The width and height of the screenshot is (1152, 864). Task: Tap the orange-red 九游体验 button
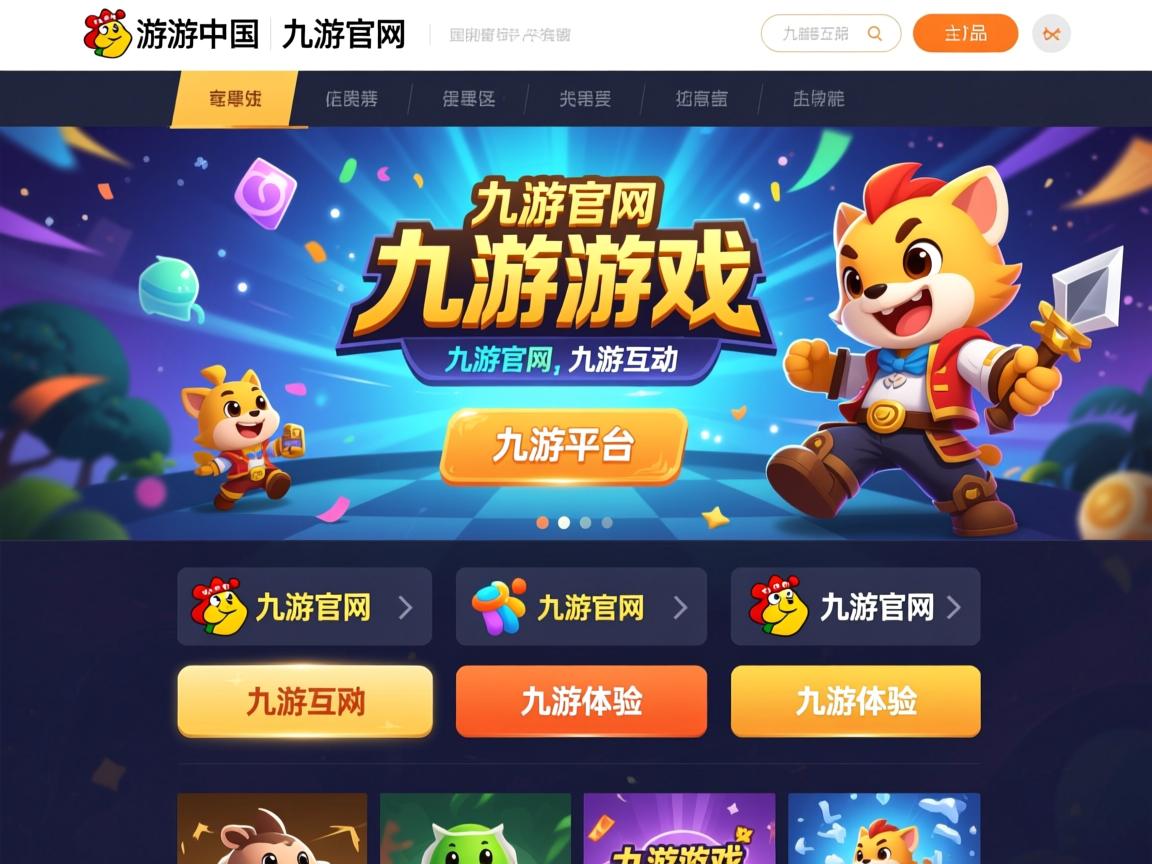tap(581, 701)
